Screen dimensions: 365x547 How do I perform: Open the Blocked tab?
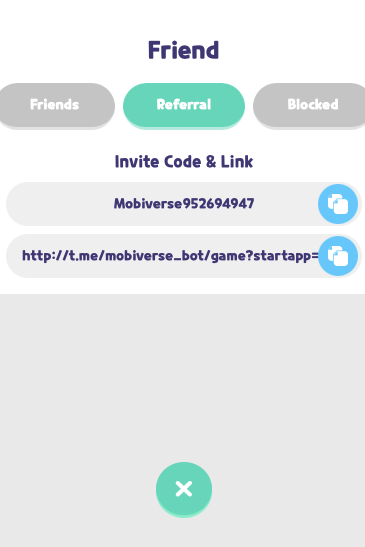312,105
